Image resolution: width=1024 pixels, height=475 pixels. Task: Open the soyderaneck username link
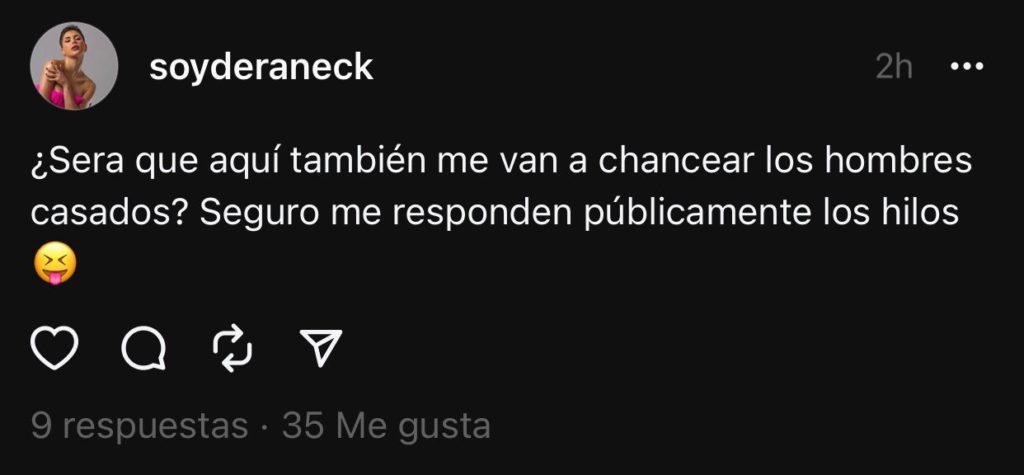[261, 67]
